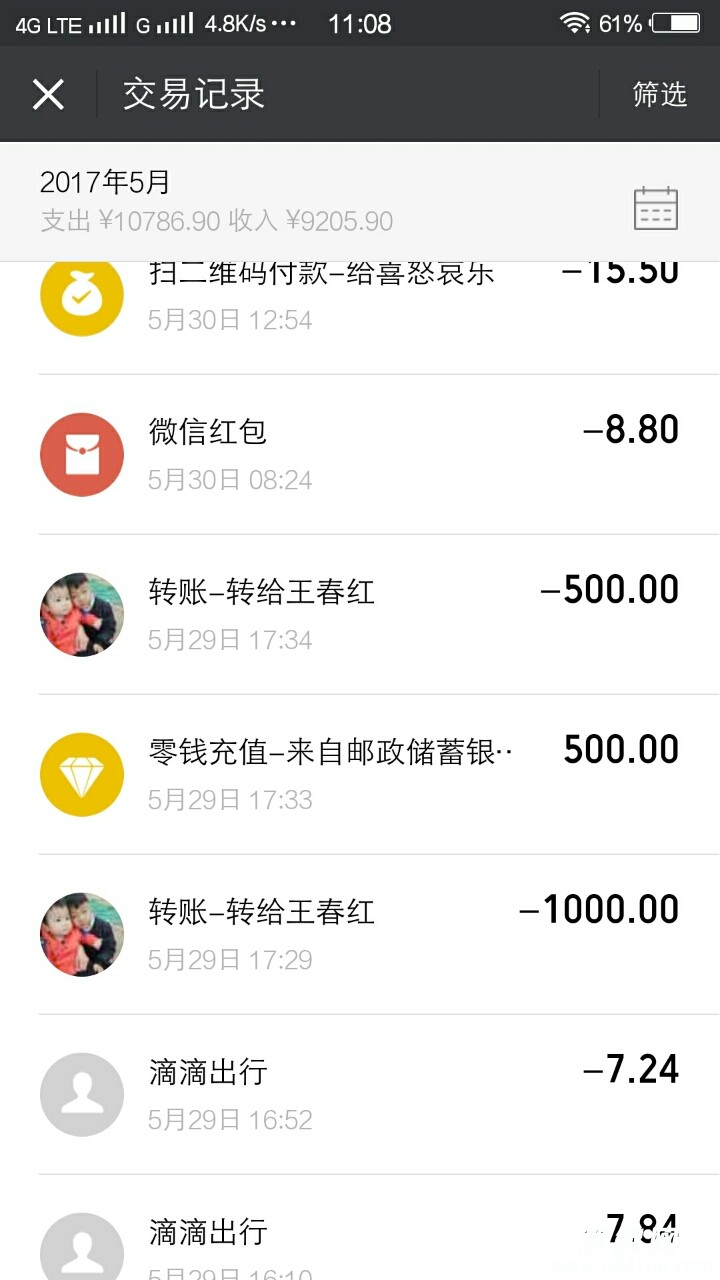Open the calendar month picker

(656, 208)
